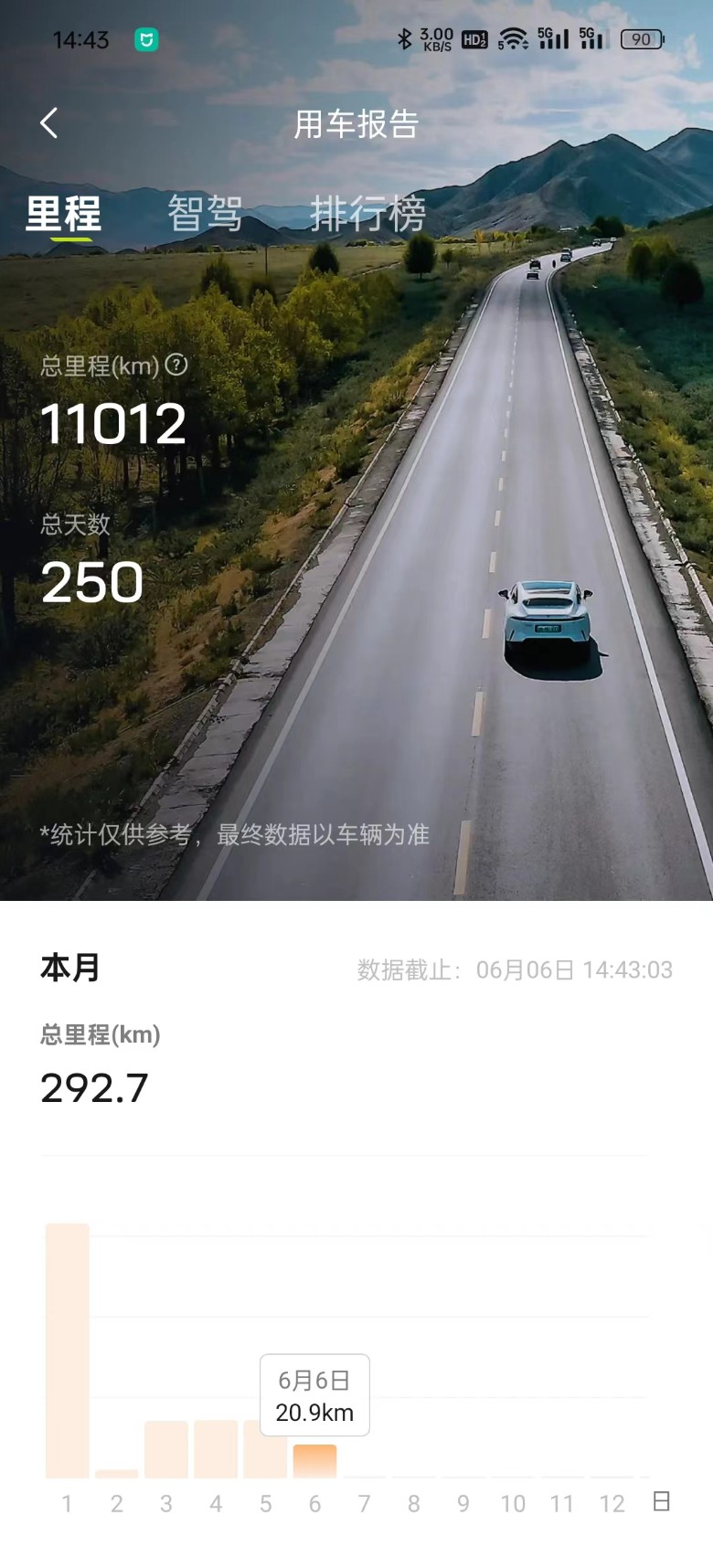The image size is (713, 1568).
Task: Select the bar for day 4
Action: point(216,1449)
